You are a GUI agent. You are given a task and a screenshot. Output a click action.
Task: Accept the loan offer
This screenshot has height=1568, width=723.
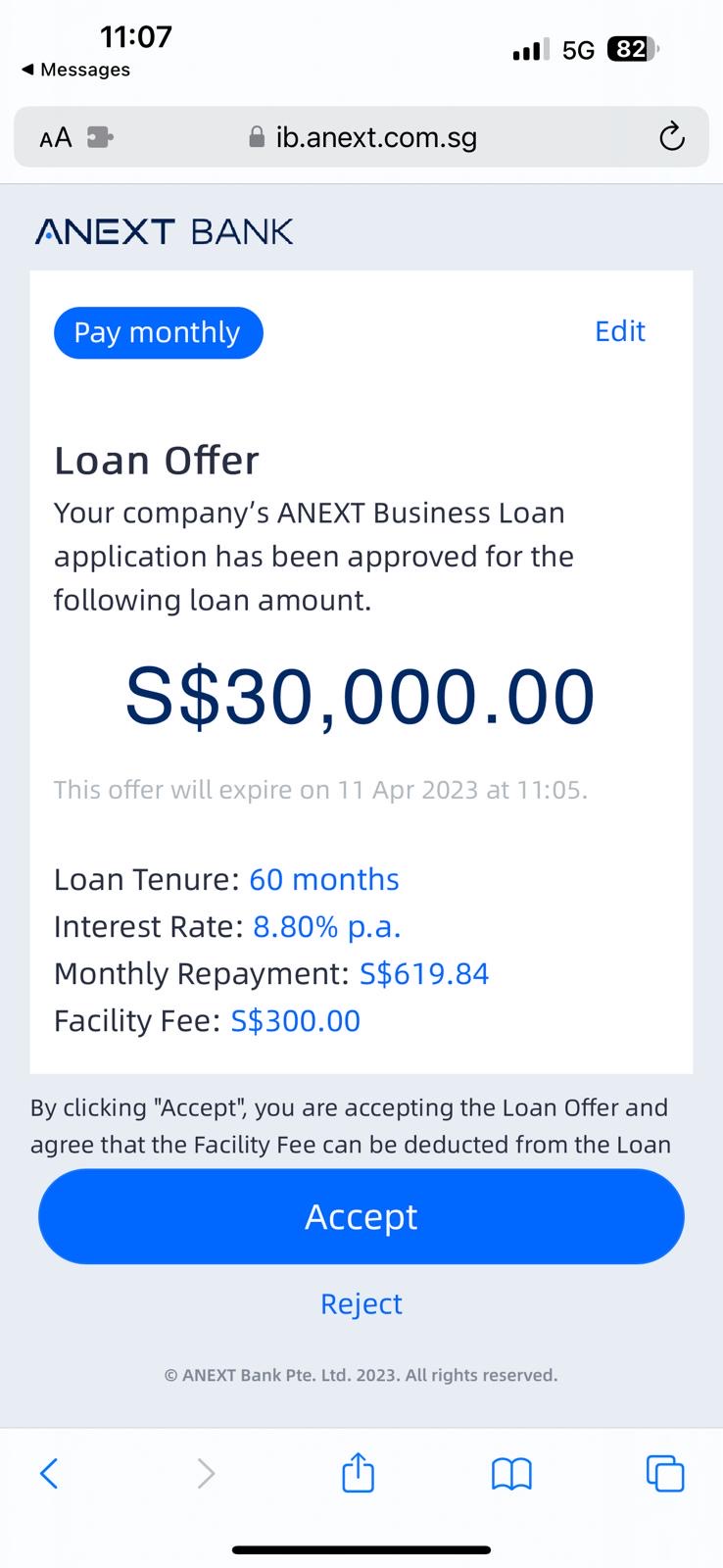coord(361,1216)
